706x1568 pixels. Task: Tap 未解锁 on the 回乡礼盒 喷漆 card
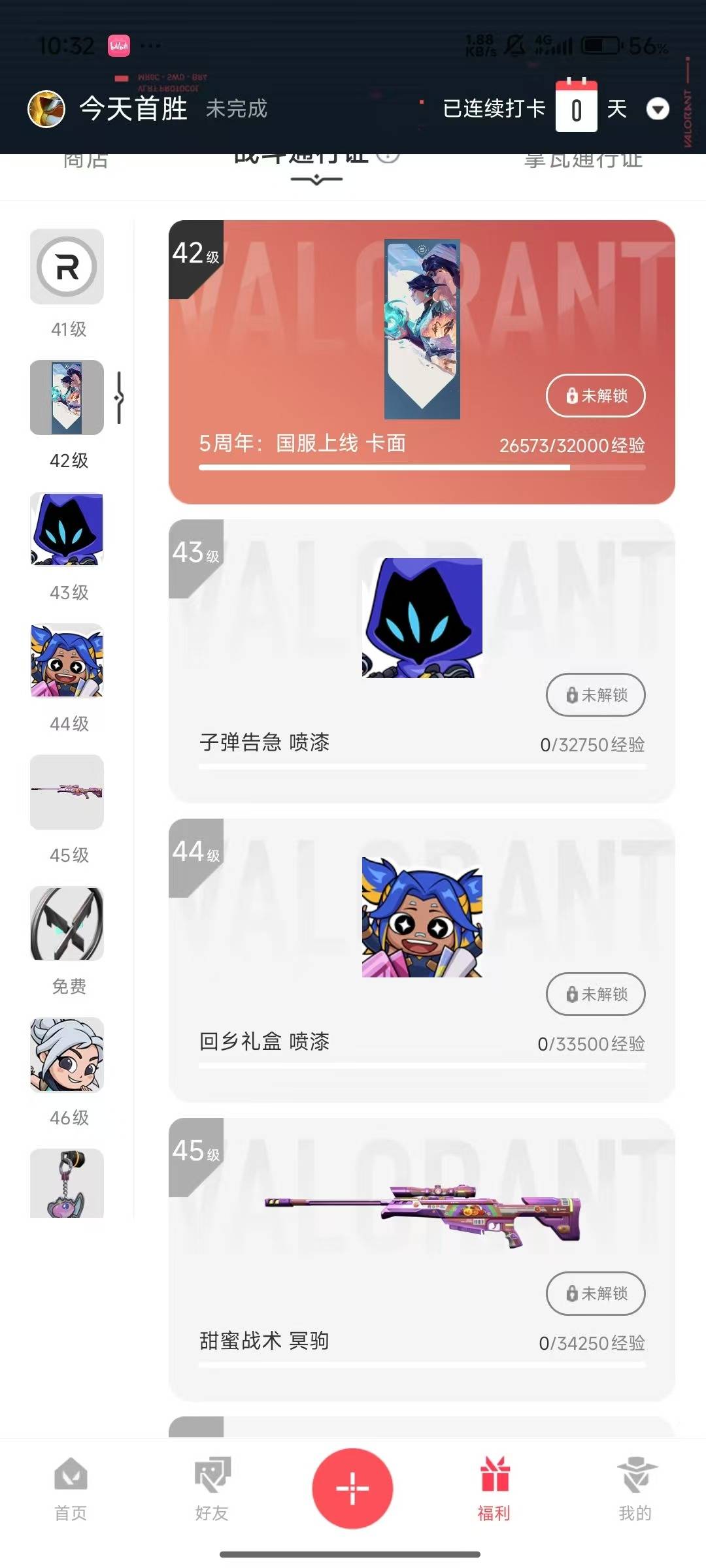coord(596,994)
